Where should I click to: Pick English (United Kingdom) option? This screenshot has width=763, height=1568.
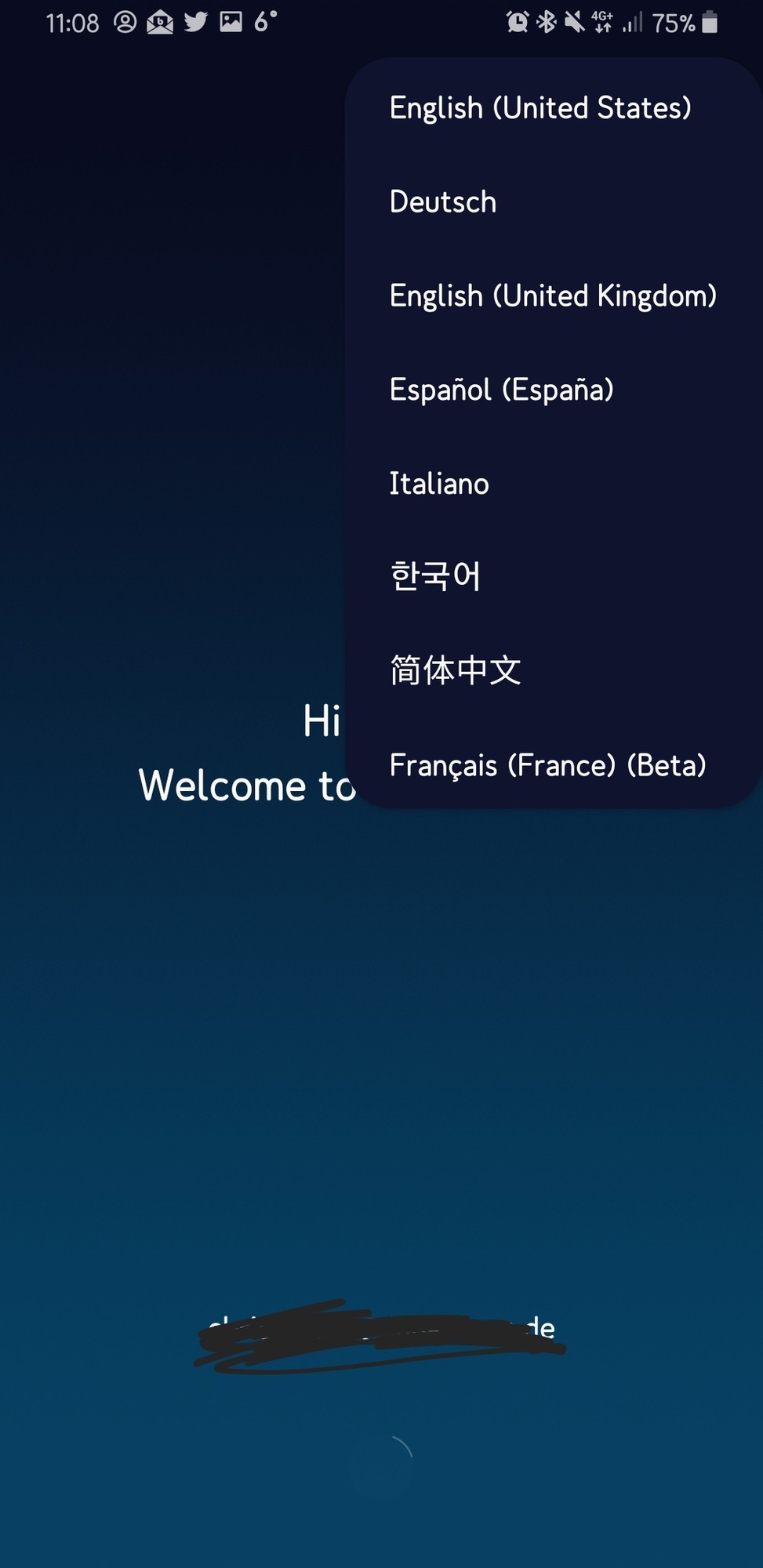(553, 296)
